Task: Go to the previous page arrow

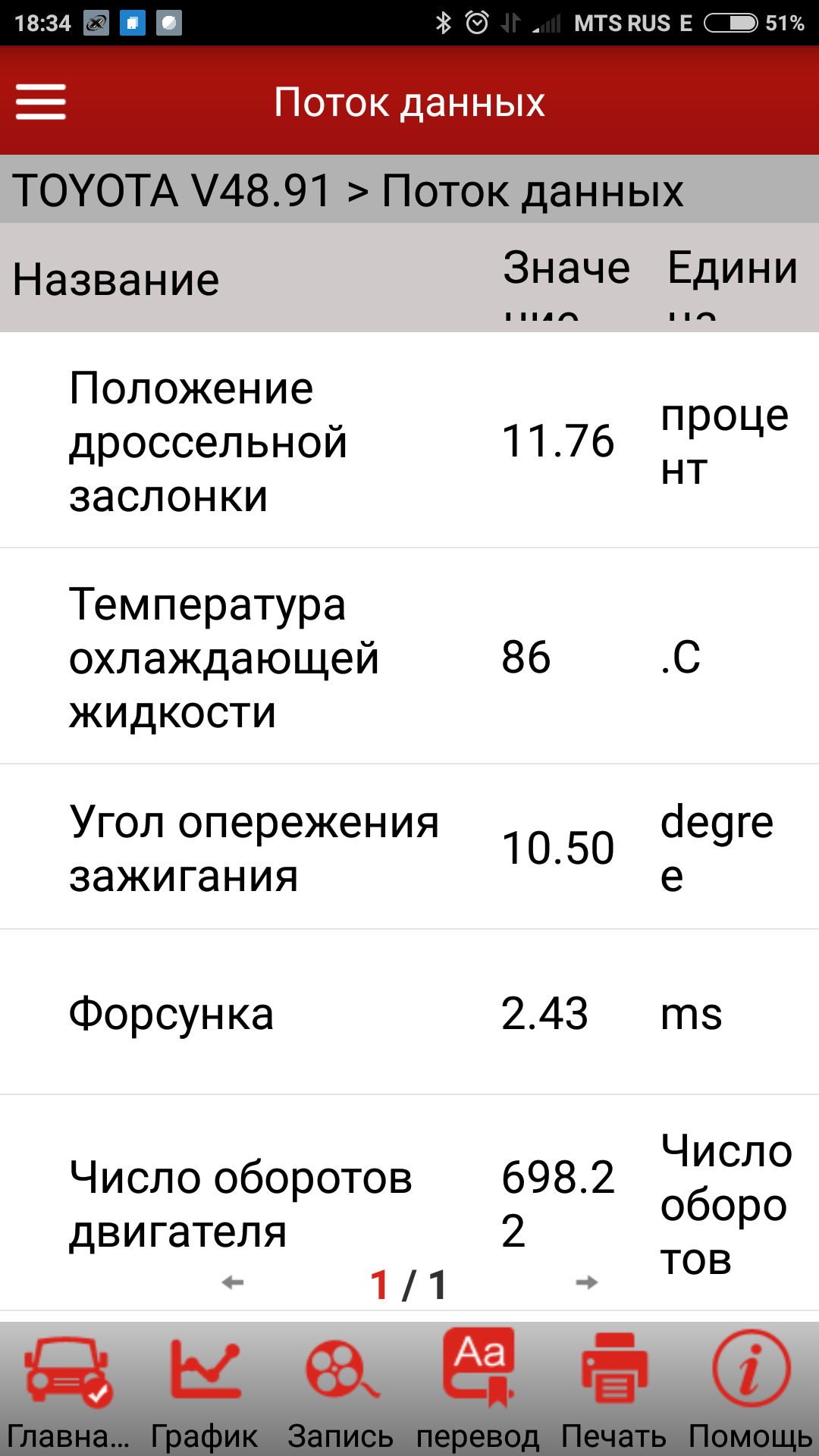Action: point(233,1282)
